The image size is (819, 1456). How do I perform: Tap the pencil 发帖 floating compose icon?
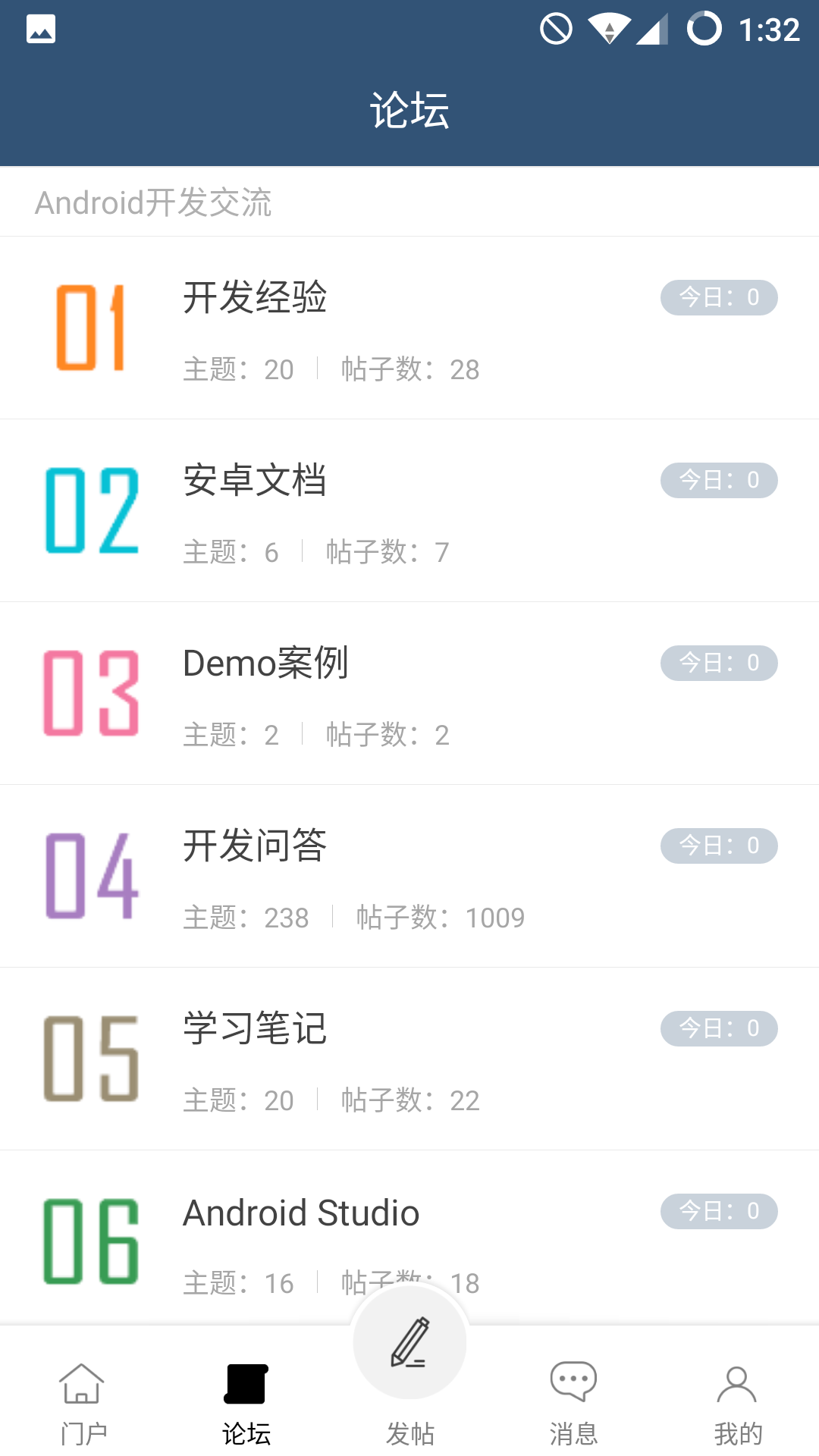tap(409, 1342)
